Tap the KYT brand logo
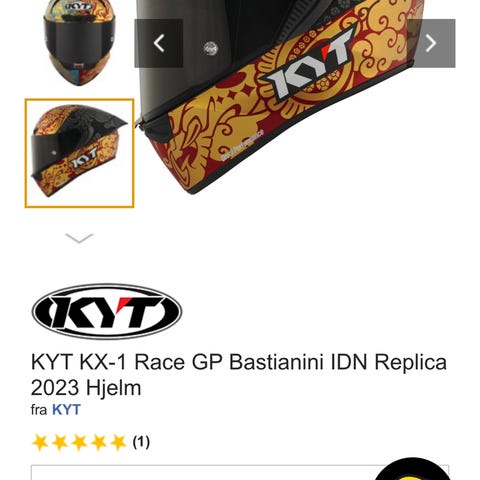The image size is (480, 480). point(107,312)
